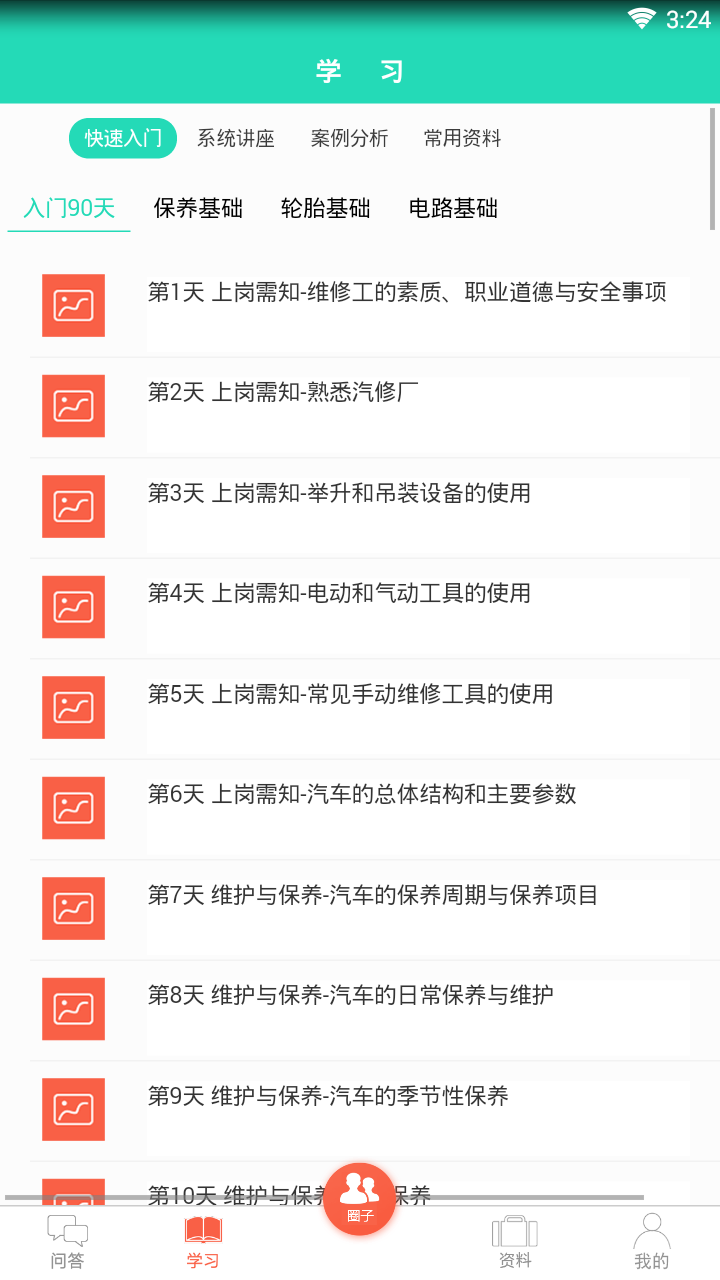The width and height of the screenshot is (720, 1280).
Task: Show the 轮胎基础 sub-tab
Action: coord(326,208)
